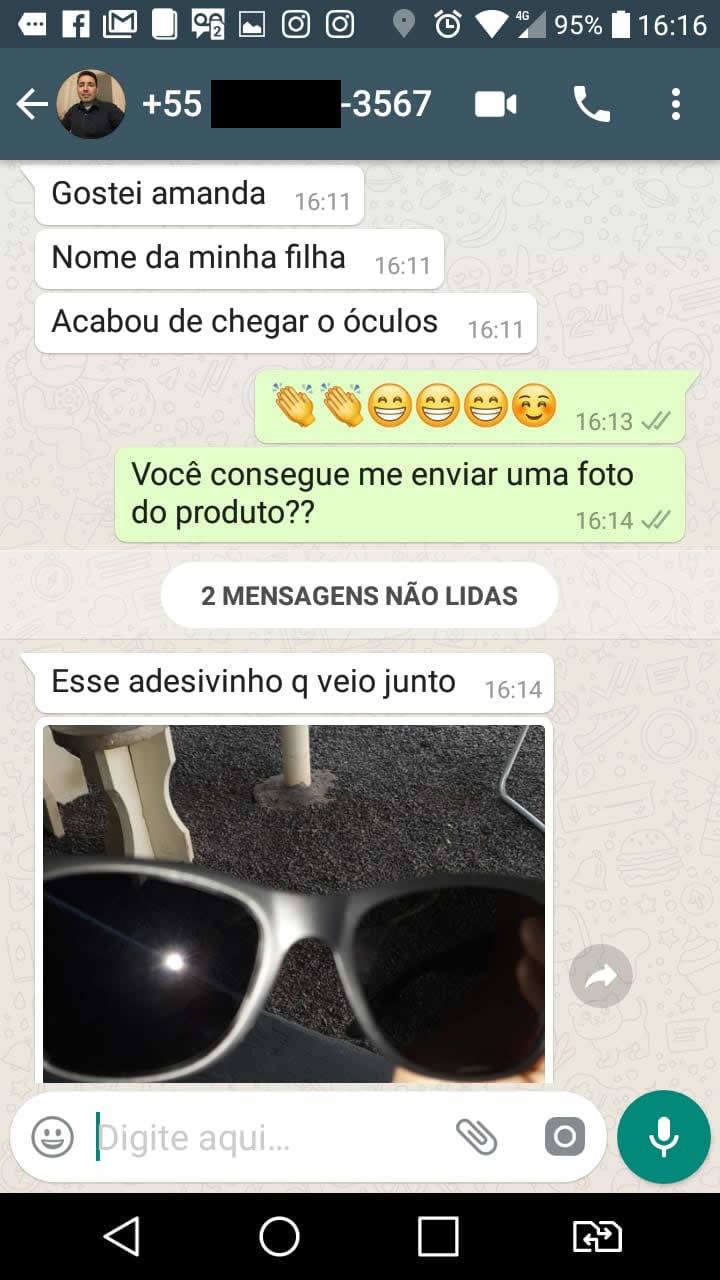
Task: Open contact info for +55 number
Action: tap(287, 104)
